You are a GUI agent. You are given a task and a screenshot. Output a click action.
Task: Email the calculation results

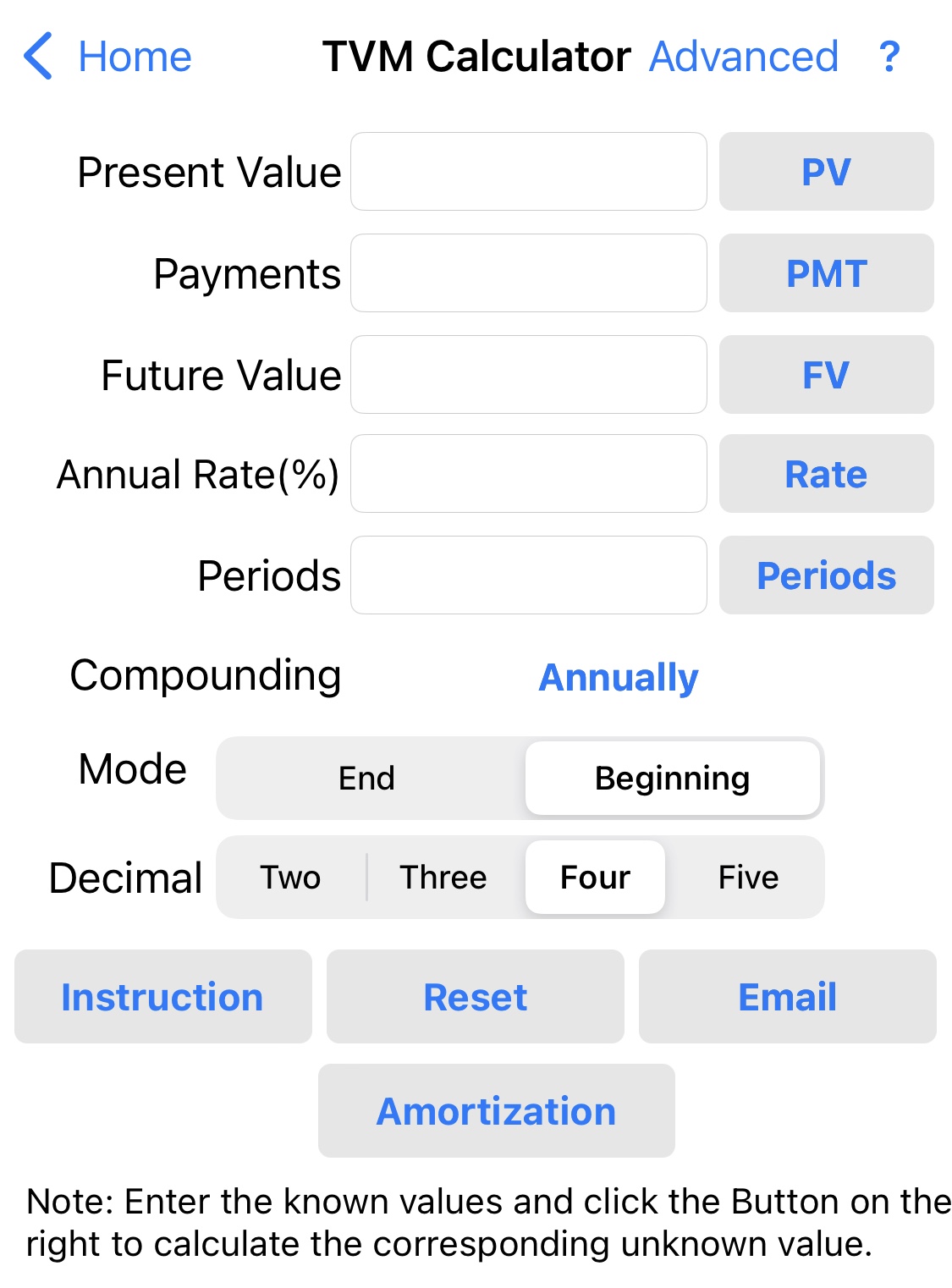(787, 996)
